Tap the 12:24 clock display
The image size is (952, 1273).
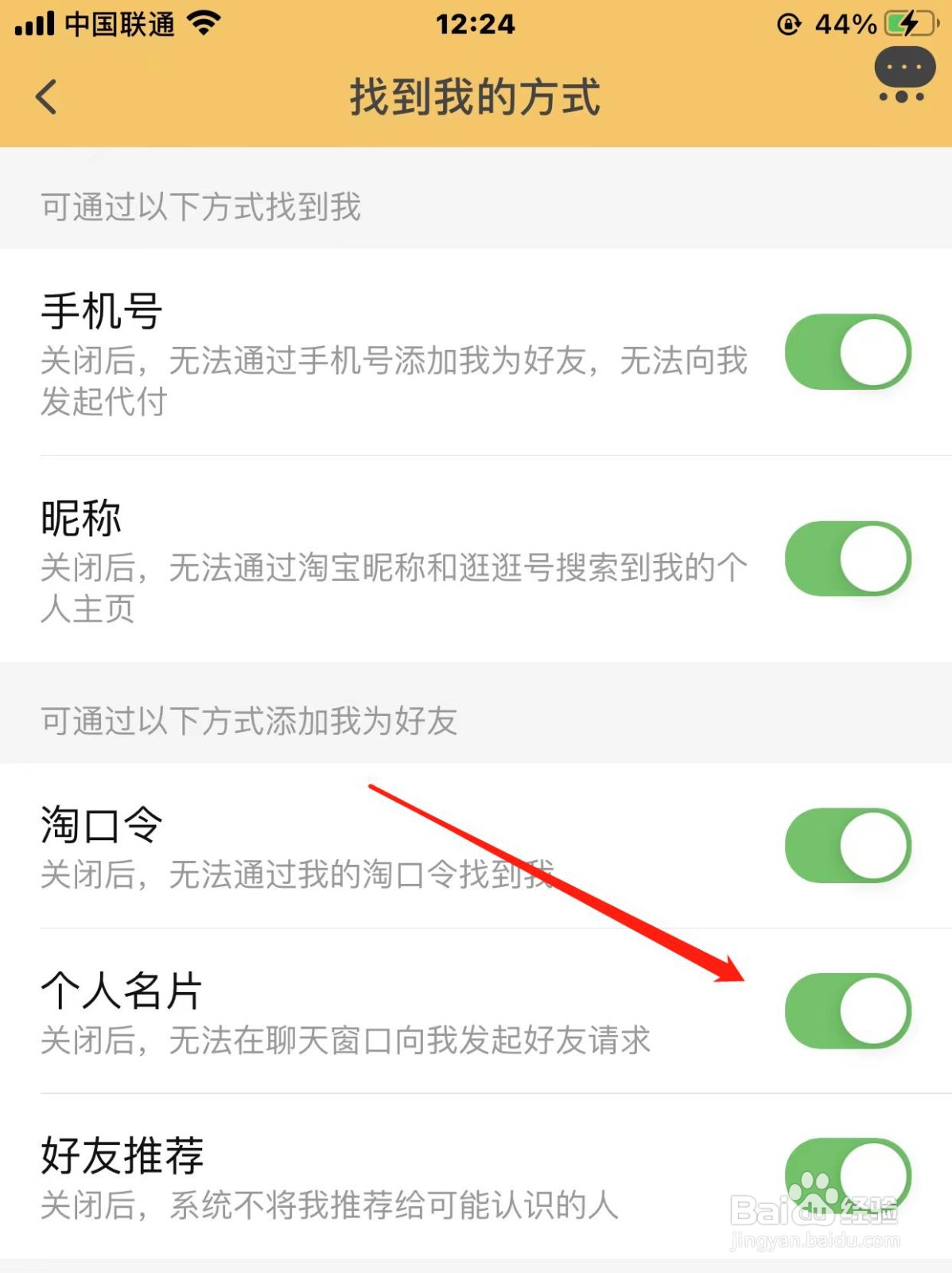(x=475, y=23)
